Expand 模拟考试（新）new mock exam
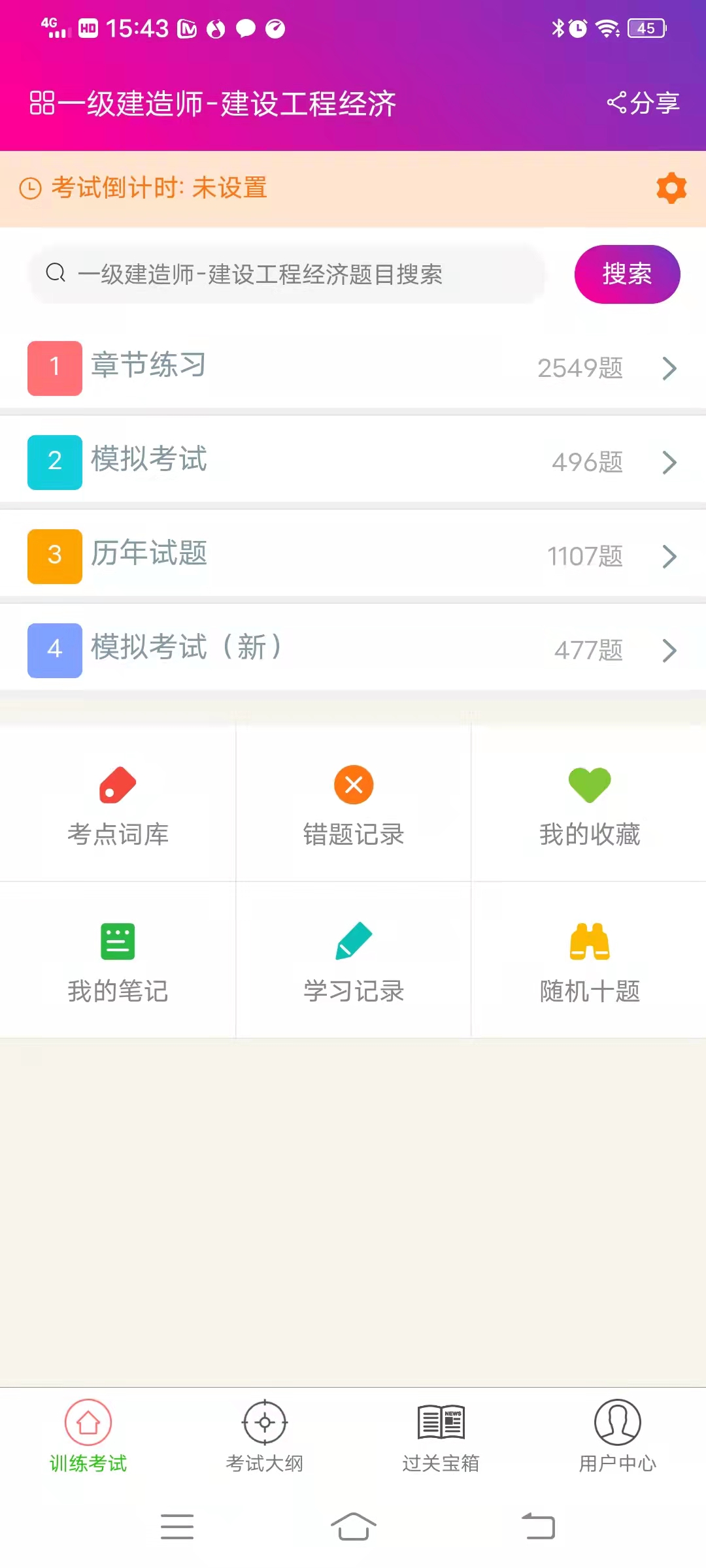706x1568 pixels. coord(353,649)
